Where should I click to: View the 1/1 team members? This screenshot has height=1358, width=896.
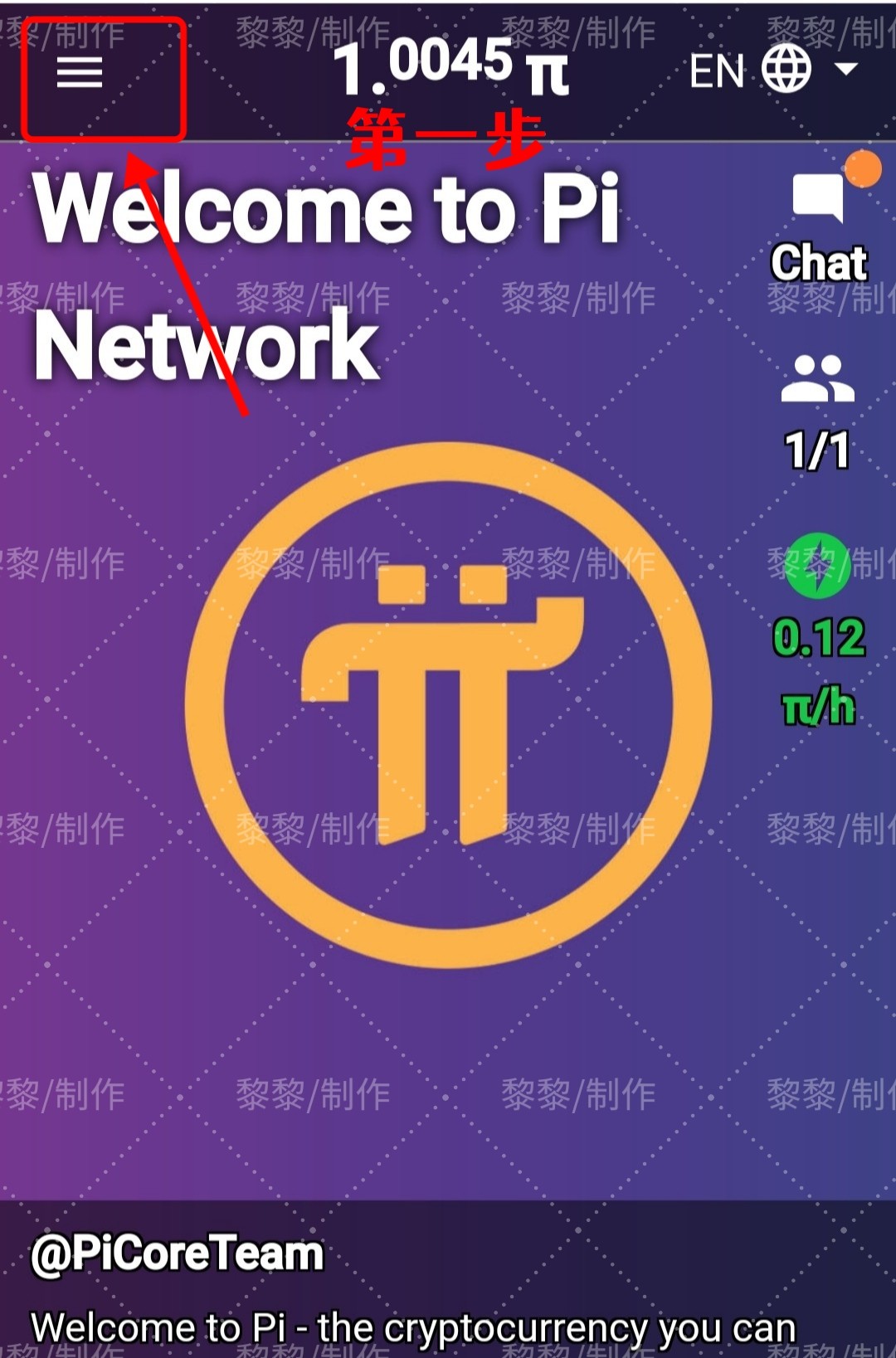tap(817, 411)
